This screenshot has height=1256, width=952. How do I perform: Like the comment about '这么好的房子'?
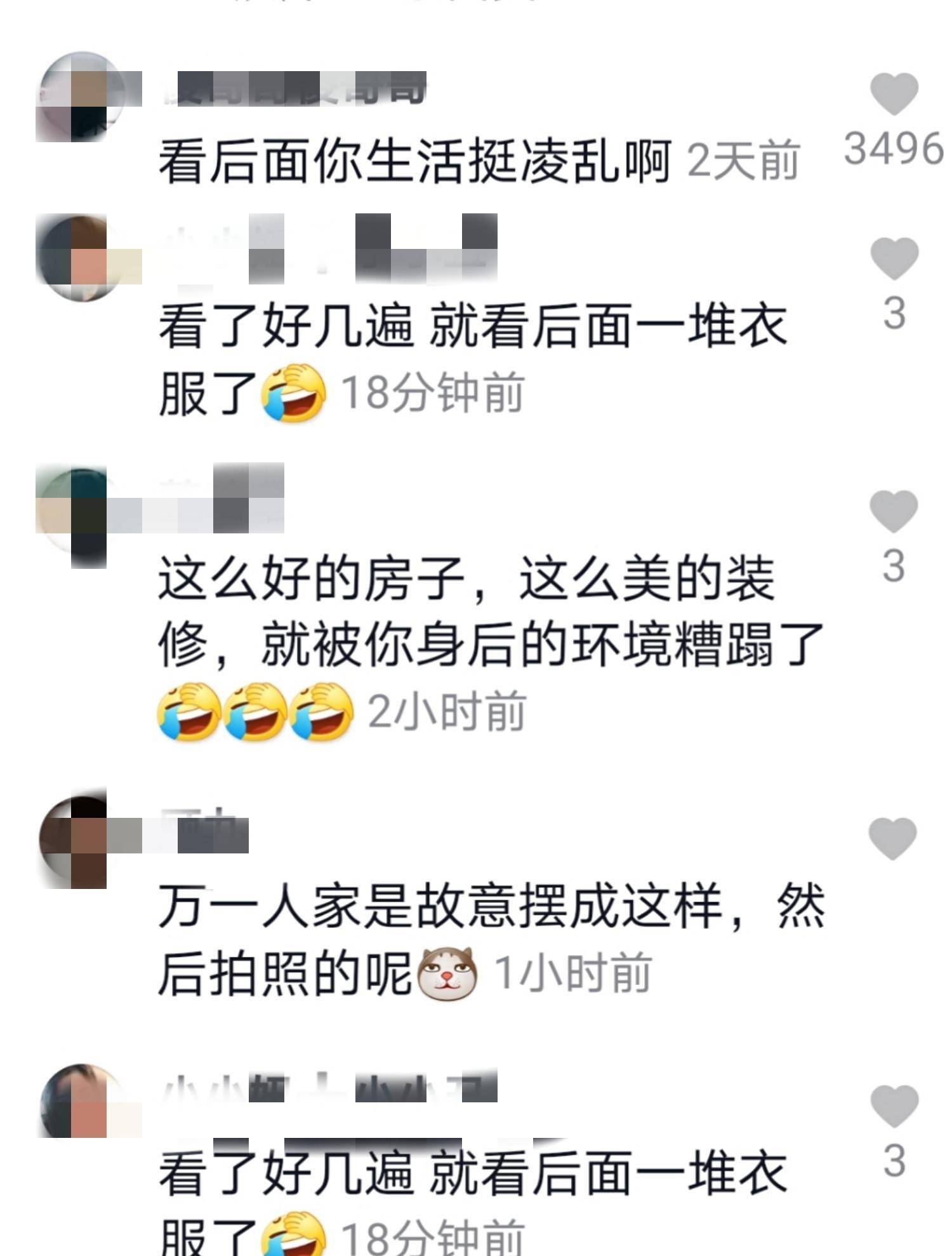[x=893, y=512]
